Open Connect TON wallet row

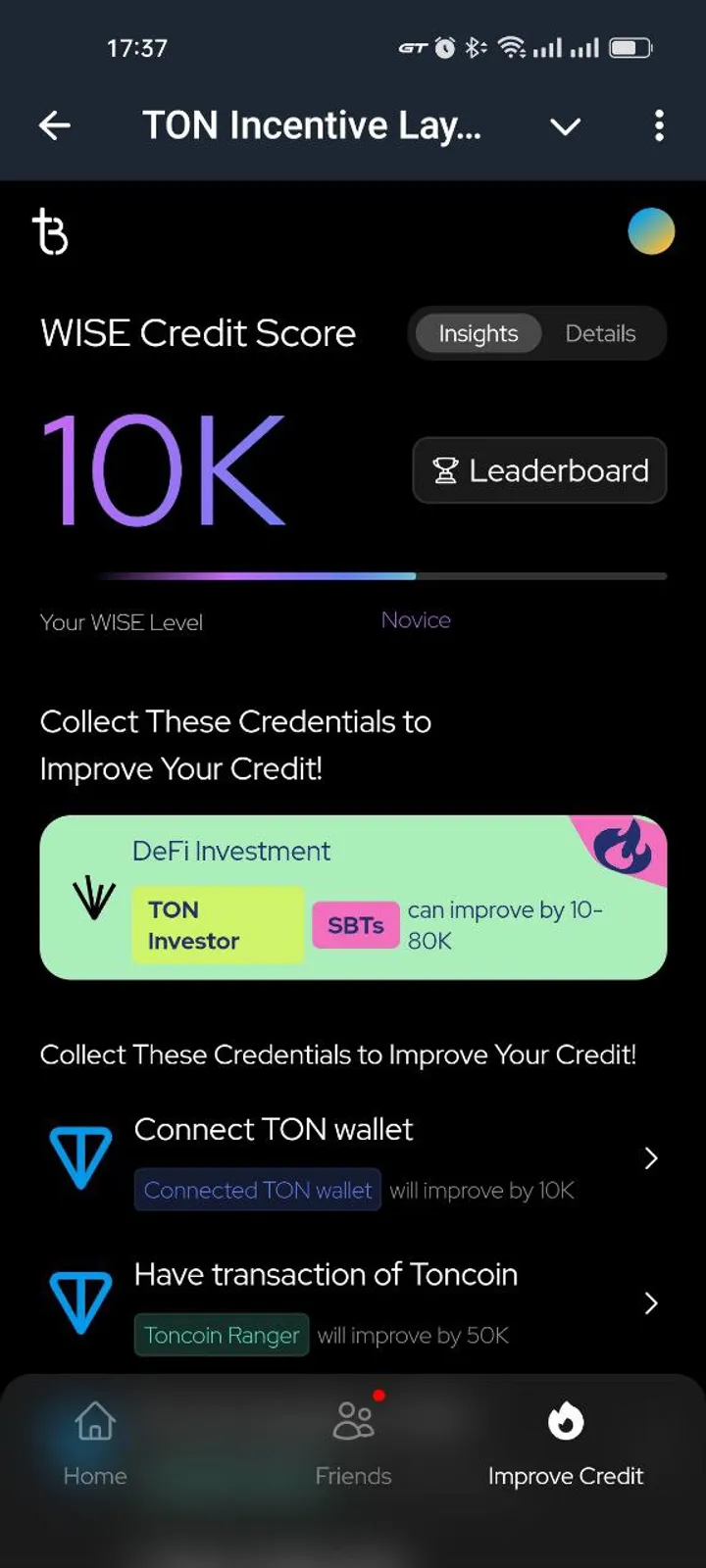(353, 1158)
